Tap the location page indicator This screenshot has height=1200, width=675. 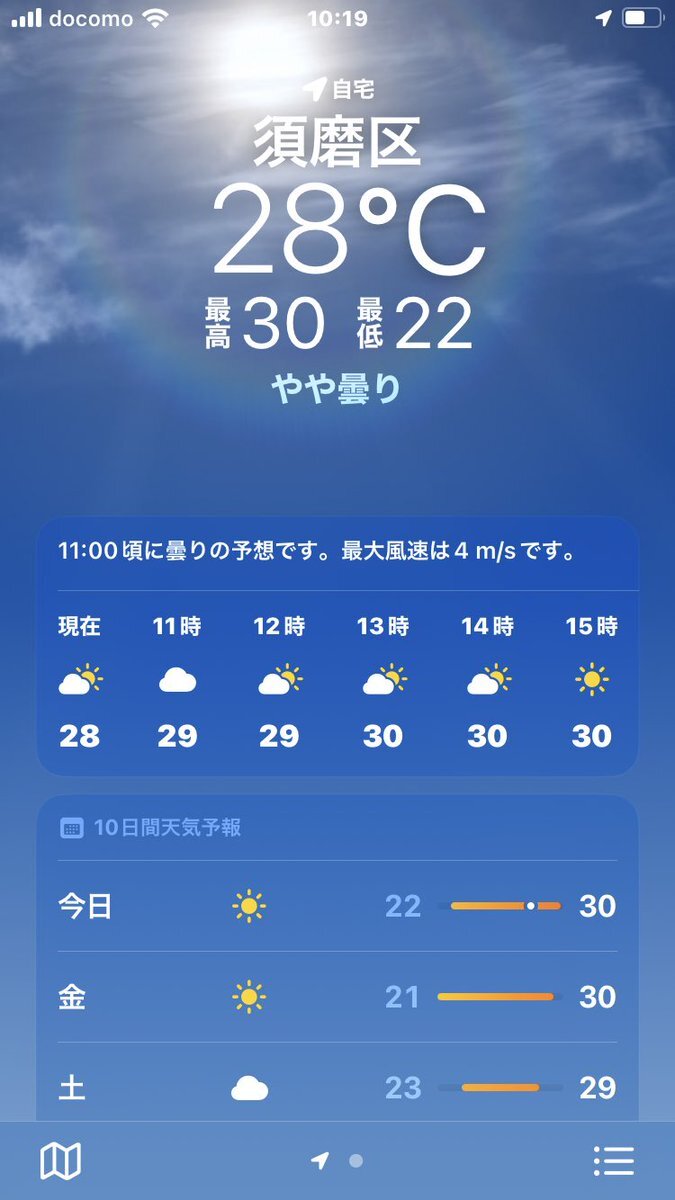coord(337,1161)
